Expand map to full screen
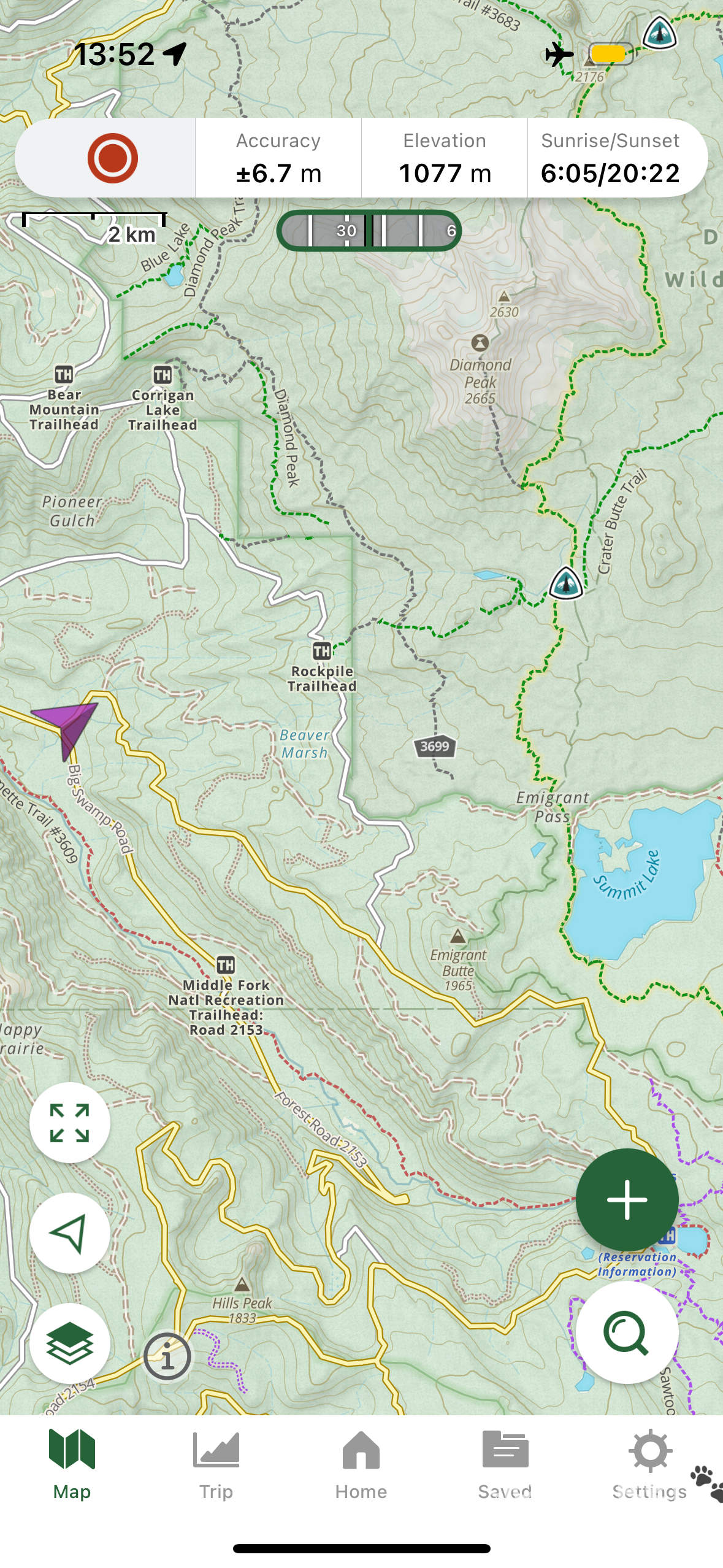Viewport: 723px width, 1568px height. 70,1123
